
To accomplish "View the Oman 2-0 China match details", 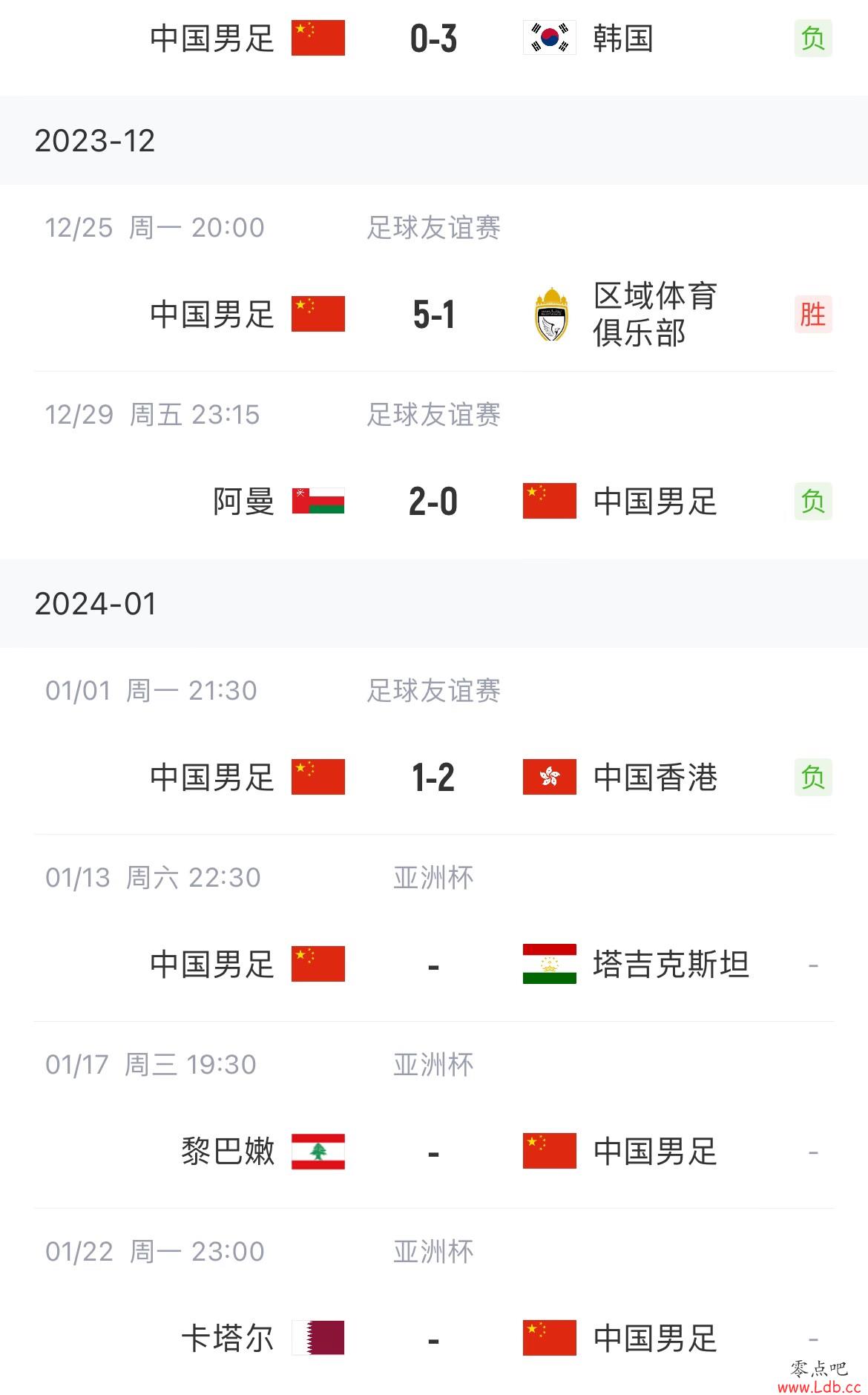I will click(434, 465).
